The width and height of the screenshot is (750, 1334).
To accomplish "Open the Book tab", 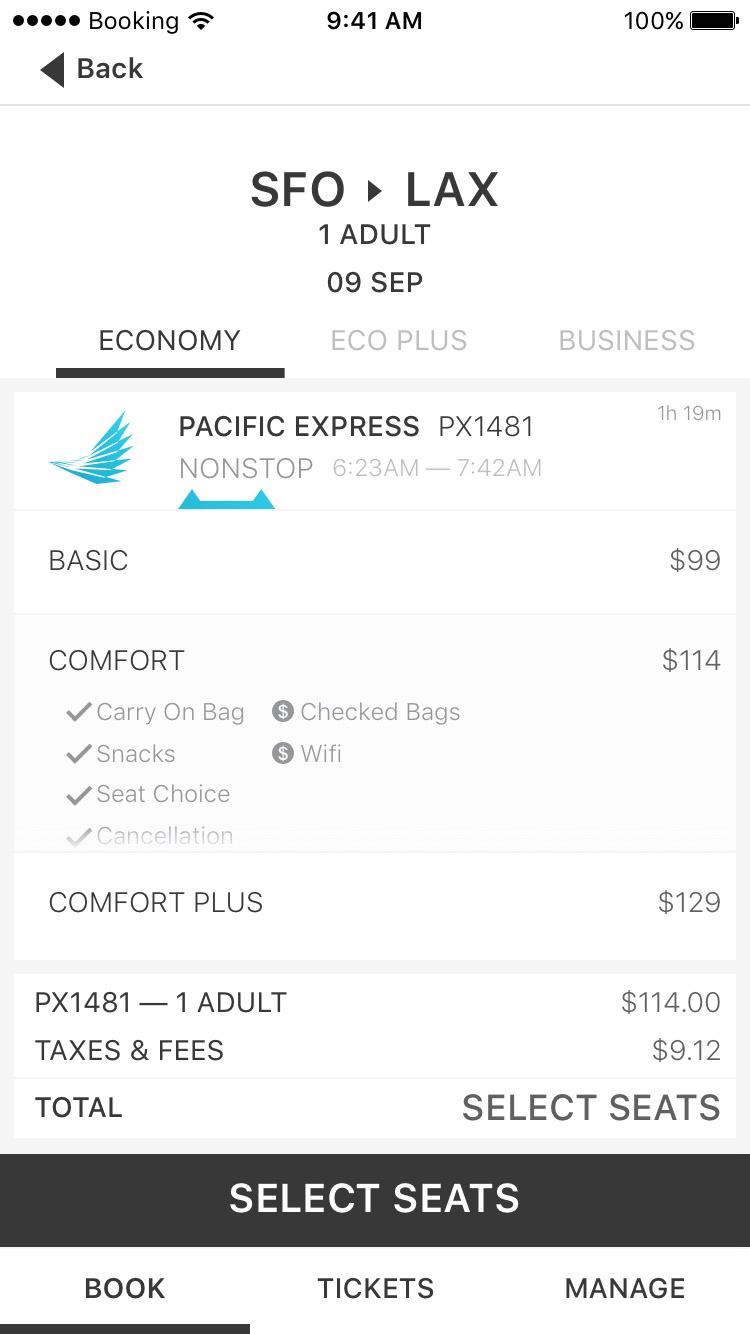I will 125,1289.
